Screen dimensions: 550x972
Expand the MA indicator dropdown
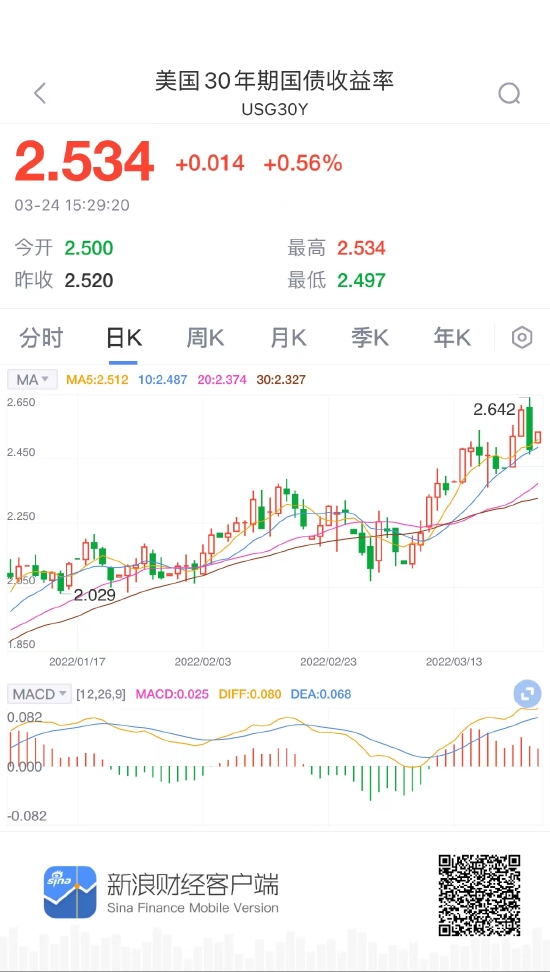point(32,379)
